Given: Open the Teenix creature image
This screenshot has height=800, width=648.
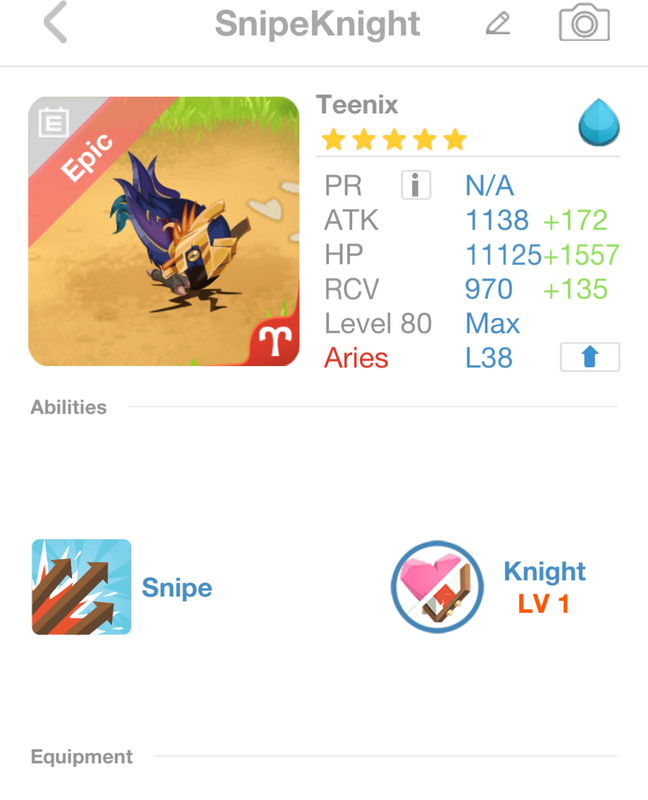Looking at the screenshot, I should point(164,231).
